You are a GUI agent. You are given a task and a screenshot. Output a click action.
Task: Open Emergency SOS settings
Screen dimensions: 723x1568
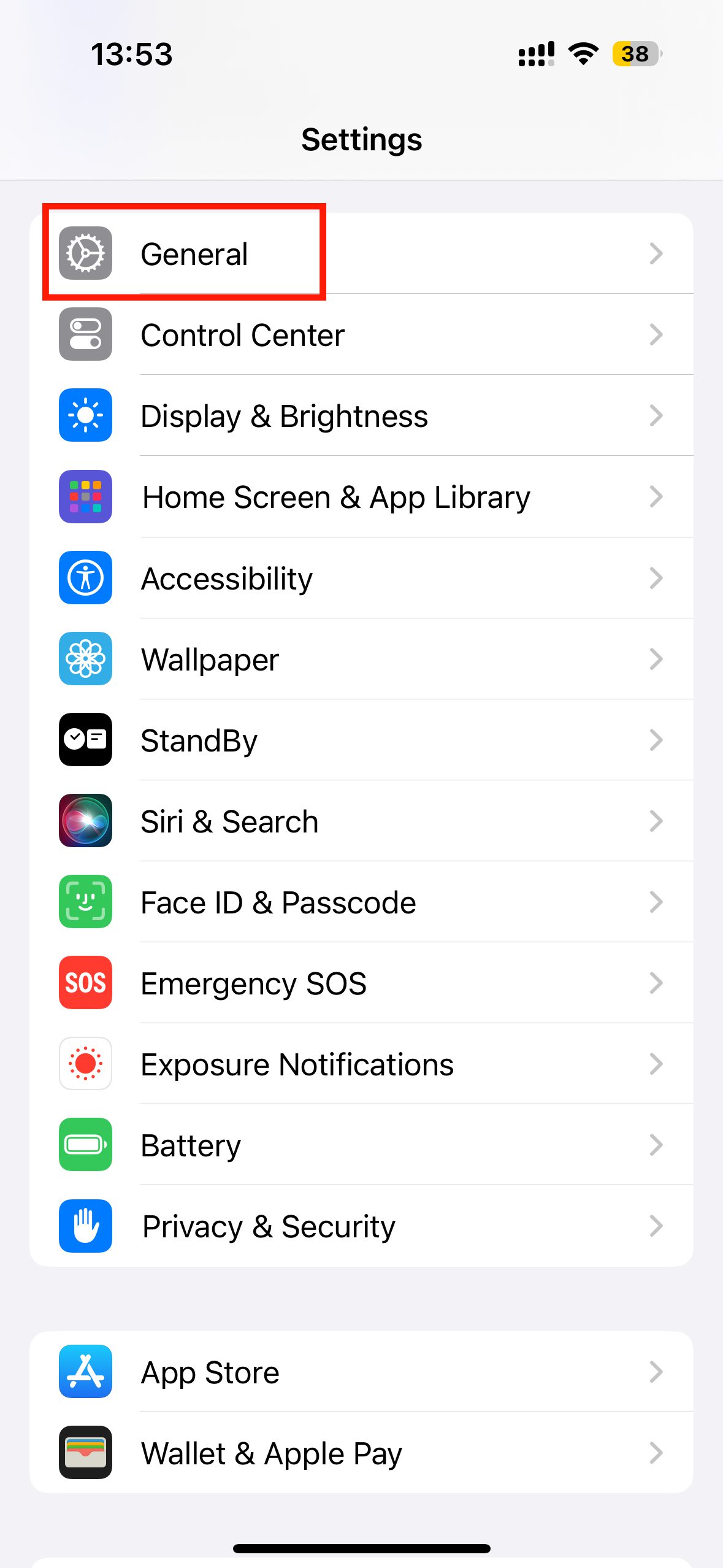(361, 983)
